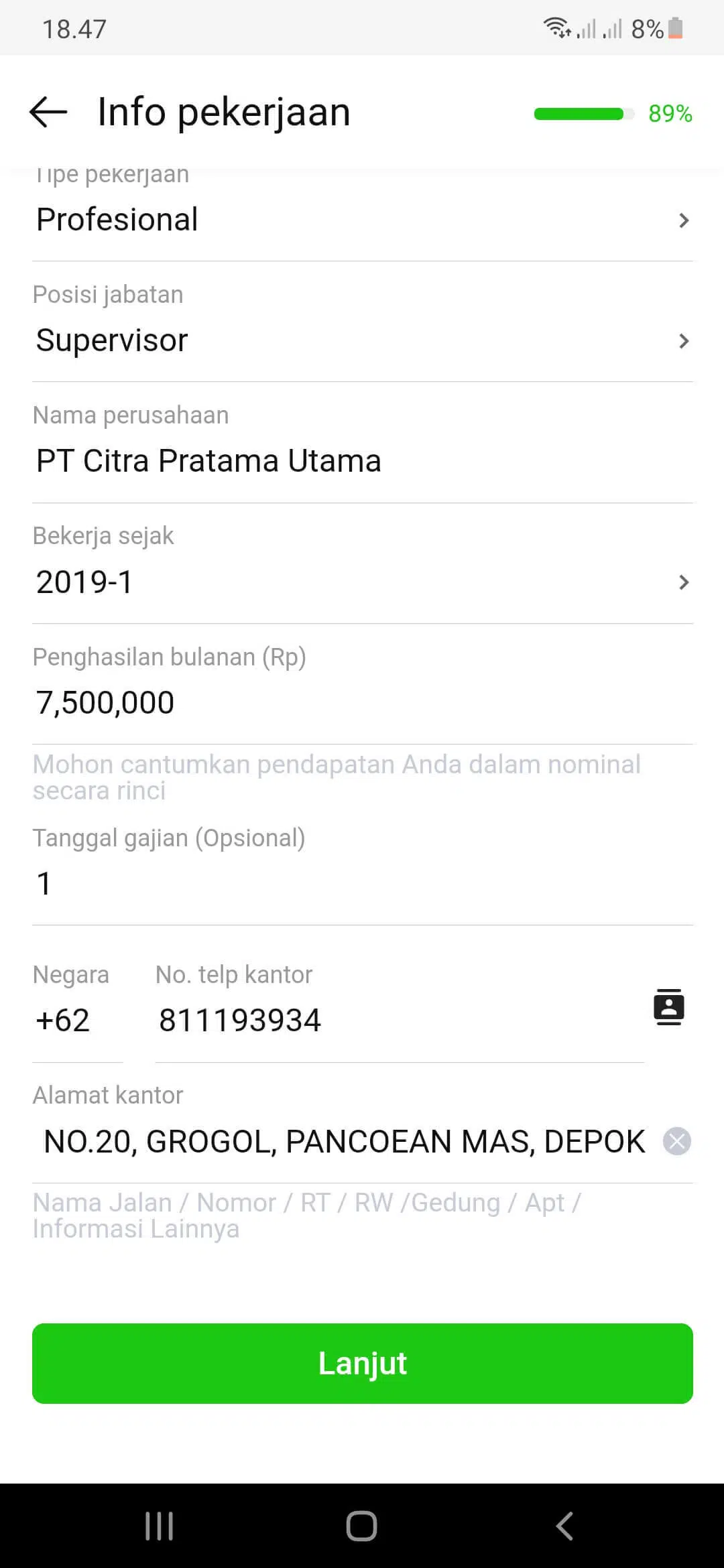Select the +62 Negara country code field
Screen dimensions: 724x1568
(x=62, y=1020)
